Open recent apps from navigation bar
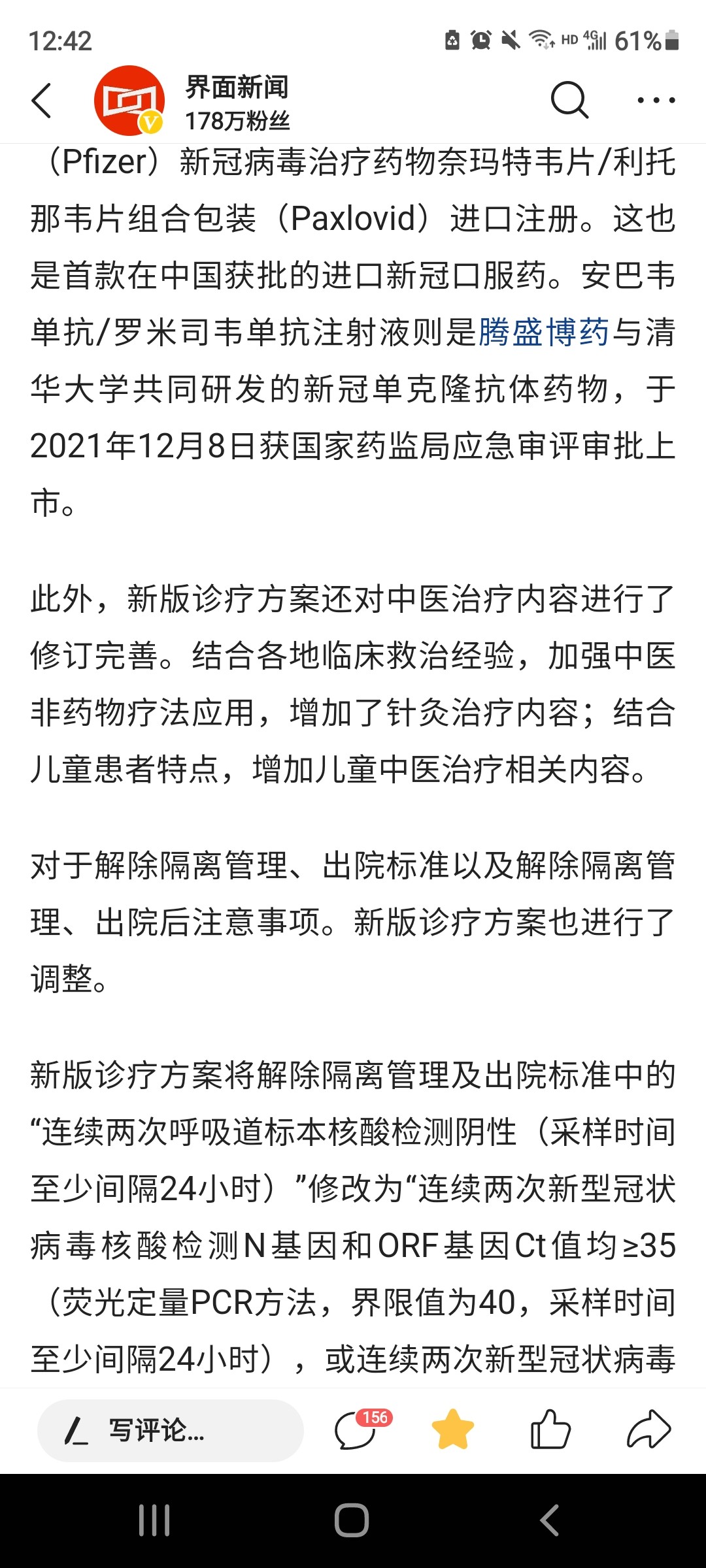The width and height of the screenshot is (706, 1568). pos(155,1520)
